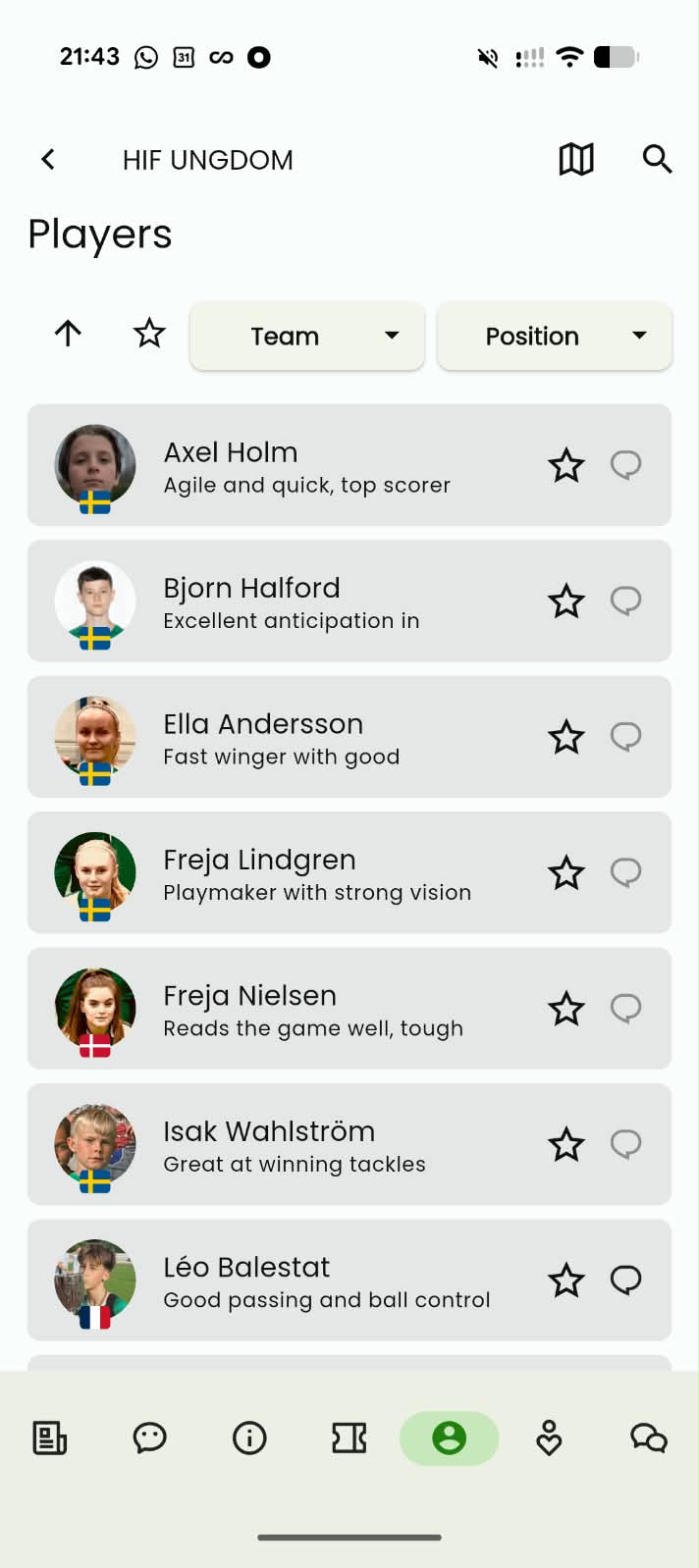The image size is (699, 1568).
Task: Switch to the tickets tab
Action: [x=349, y=1438]
